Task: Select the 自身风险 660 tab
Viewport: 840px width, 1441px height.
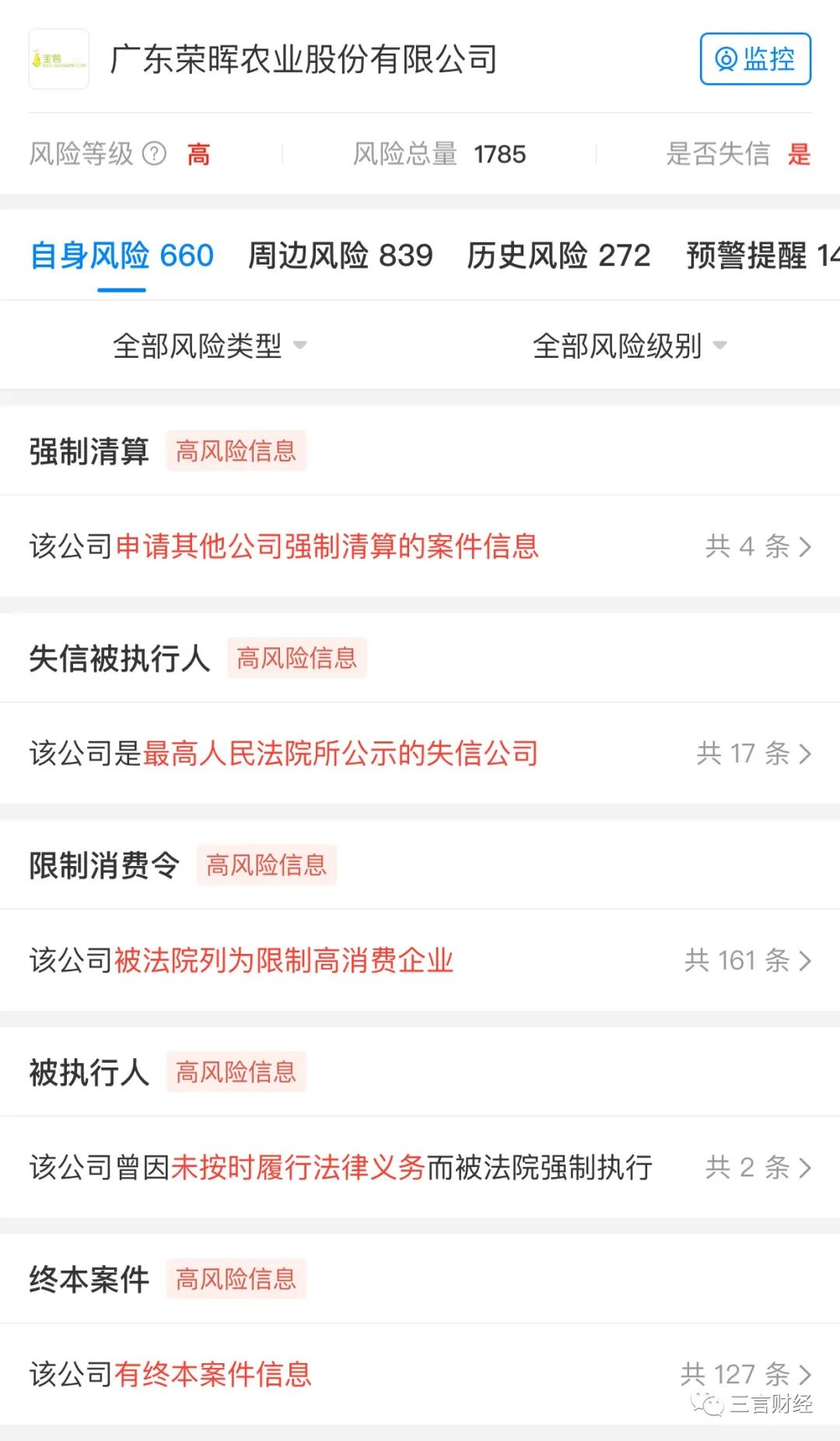Action: click(x=121, y=255)
